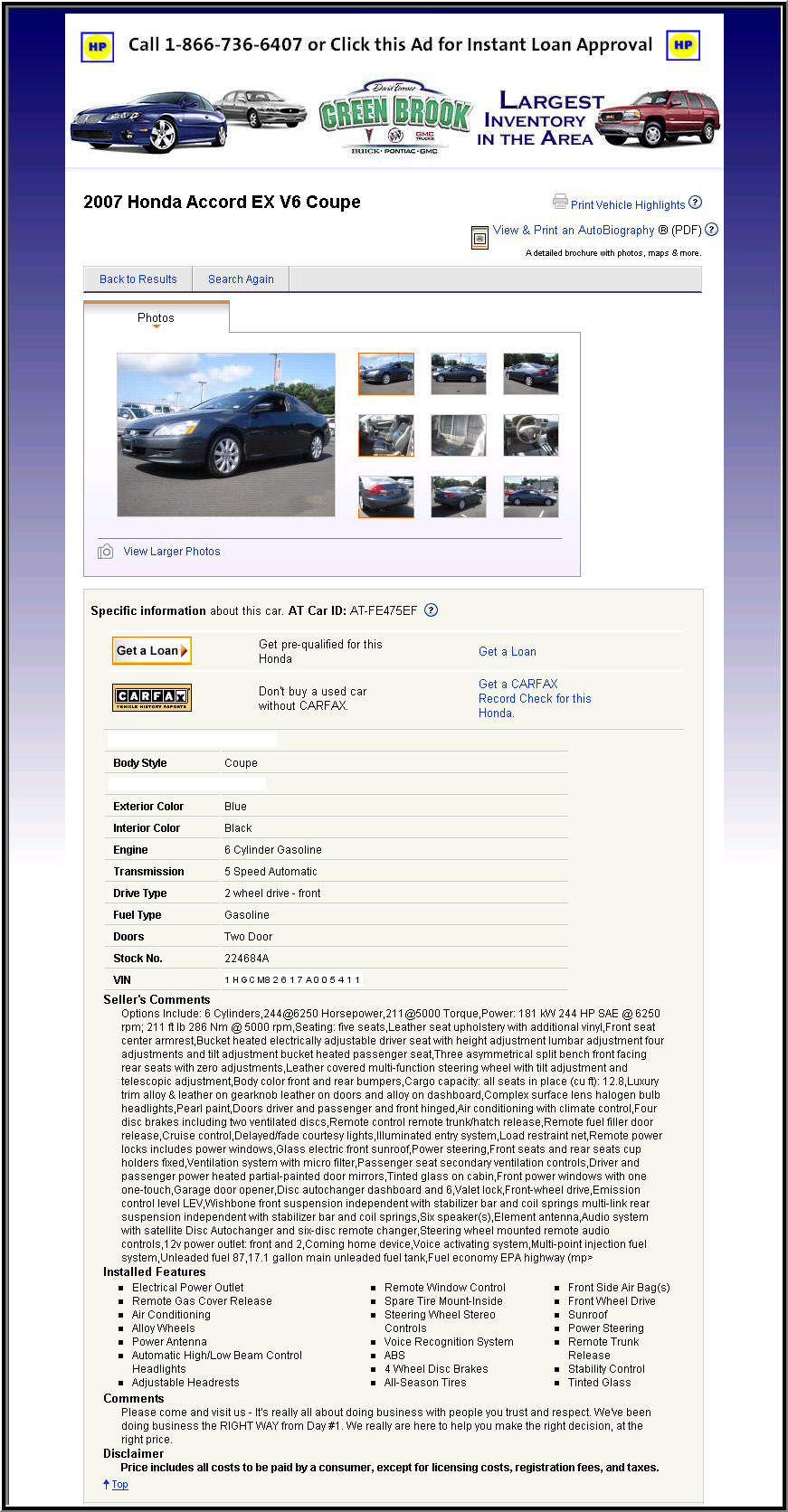This screenshot has height=1512, width=788.
Task: Open help icon next to AutoBiography PDF
Action: tap(711, 230)
